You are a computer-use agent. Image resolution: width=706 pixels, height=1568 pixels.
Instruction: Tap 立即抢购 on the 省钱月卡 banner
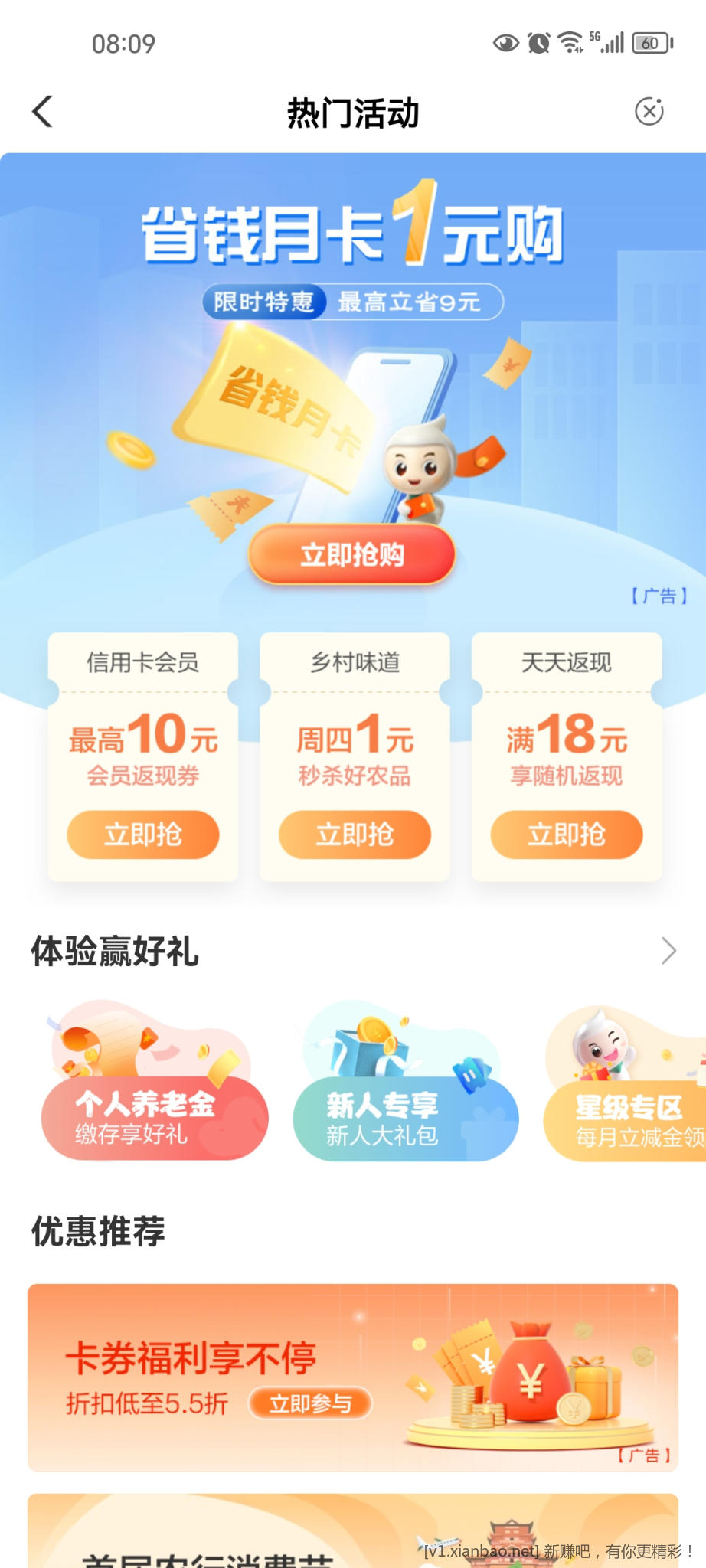[x=352, y=554]
